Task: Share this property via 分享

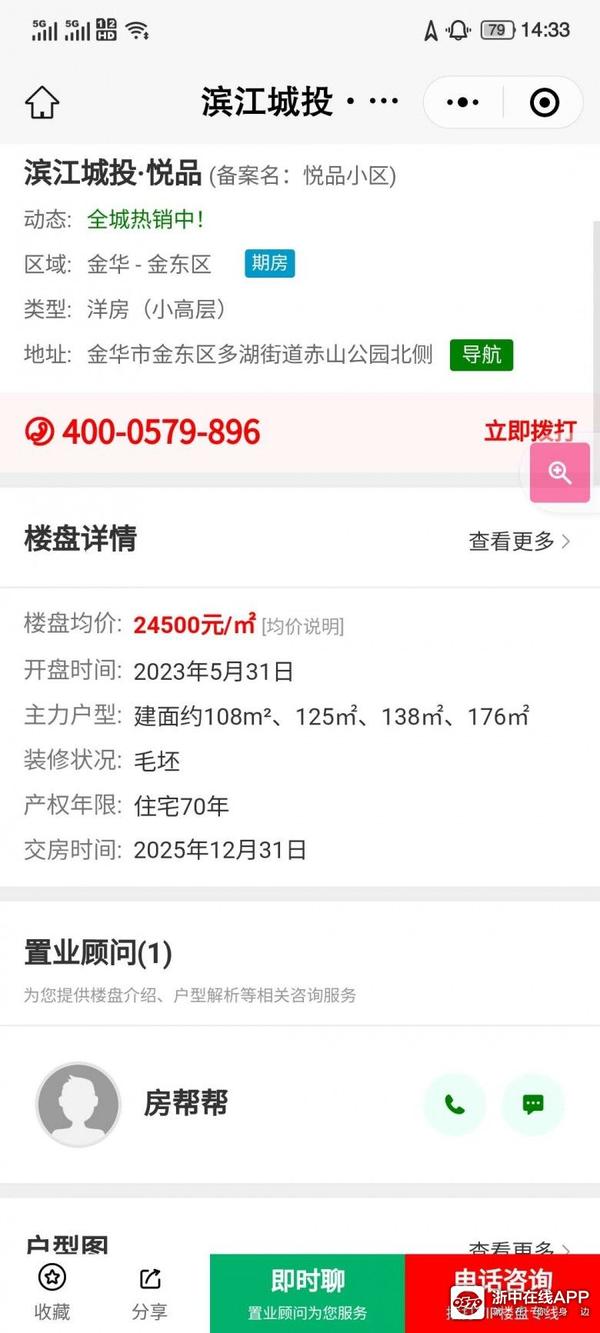Action: pos(150,1292)
